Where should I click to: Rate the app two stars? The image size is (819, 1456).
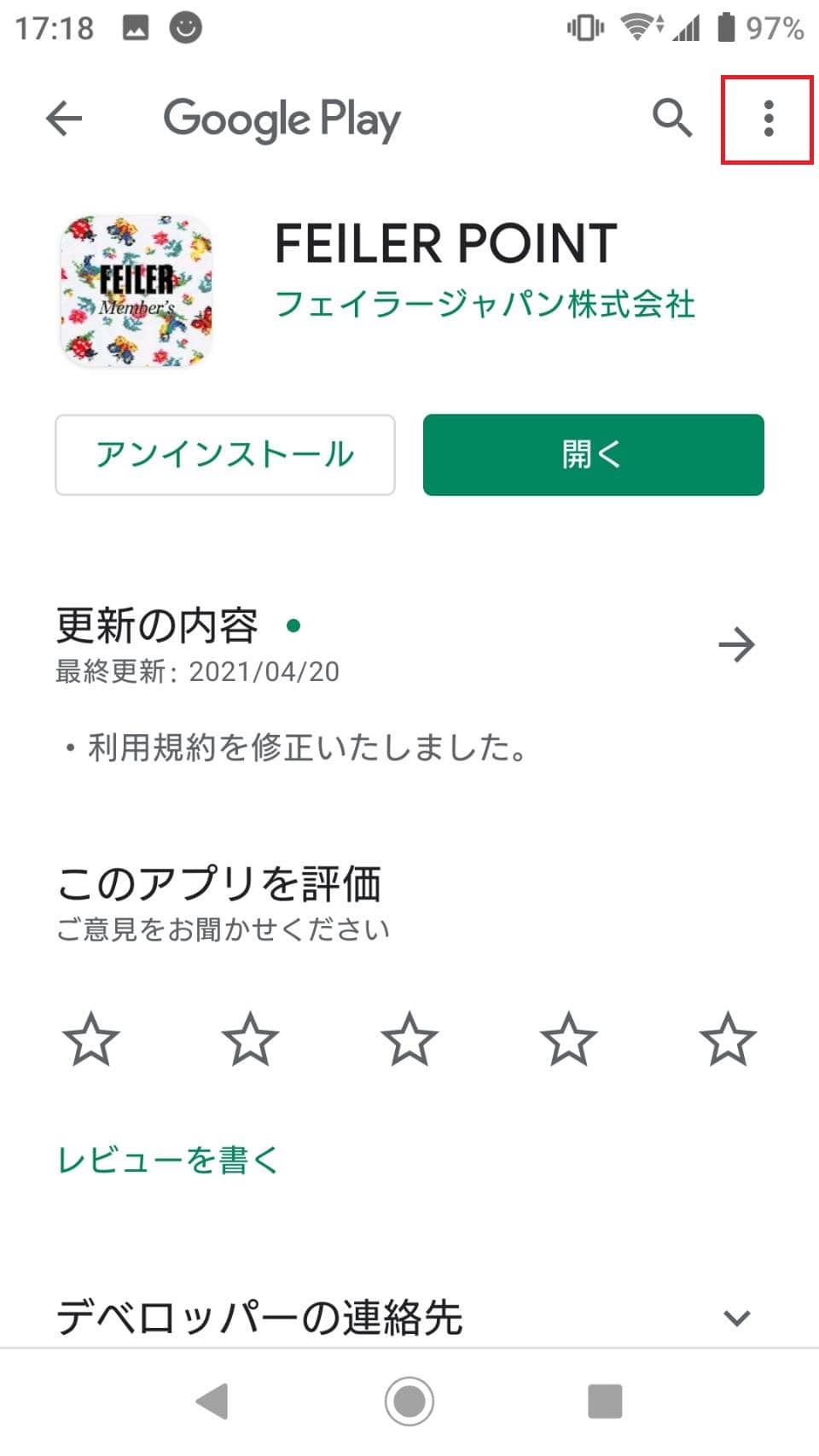(250, 1039)
